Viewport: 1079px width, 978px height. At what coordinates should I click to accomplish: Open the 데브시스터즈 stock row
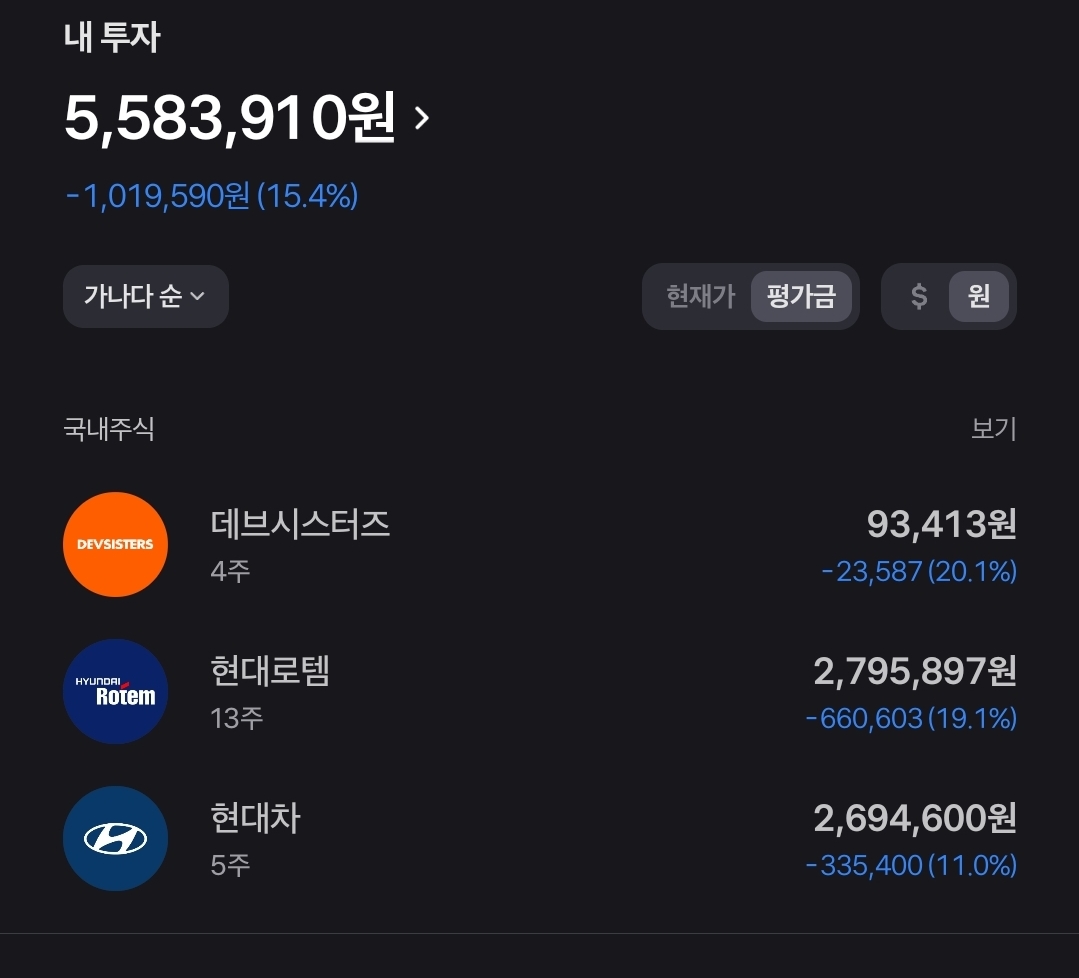click(x=540, y=544)
